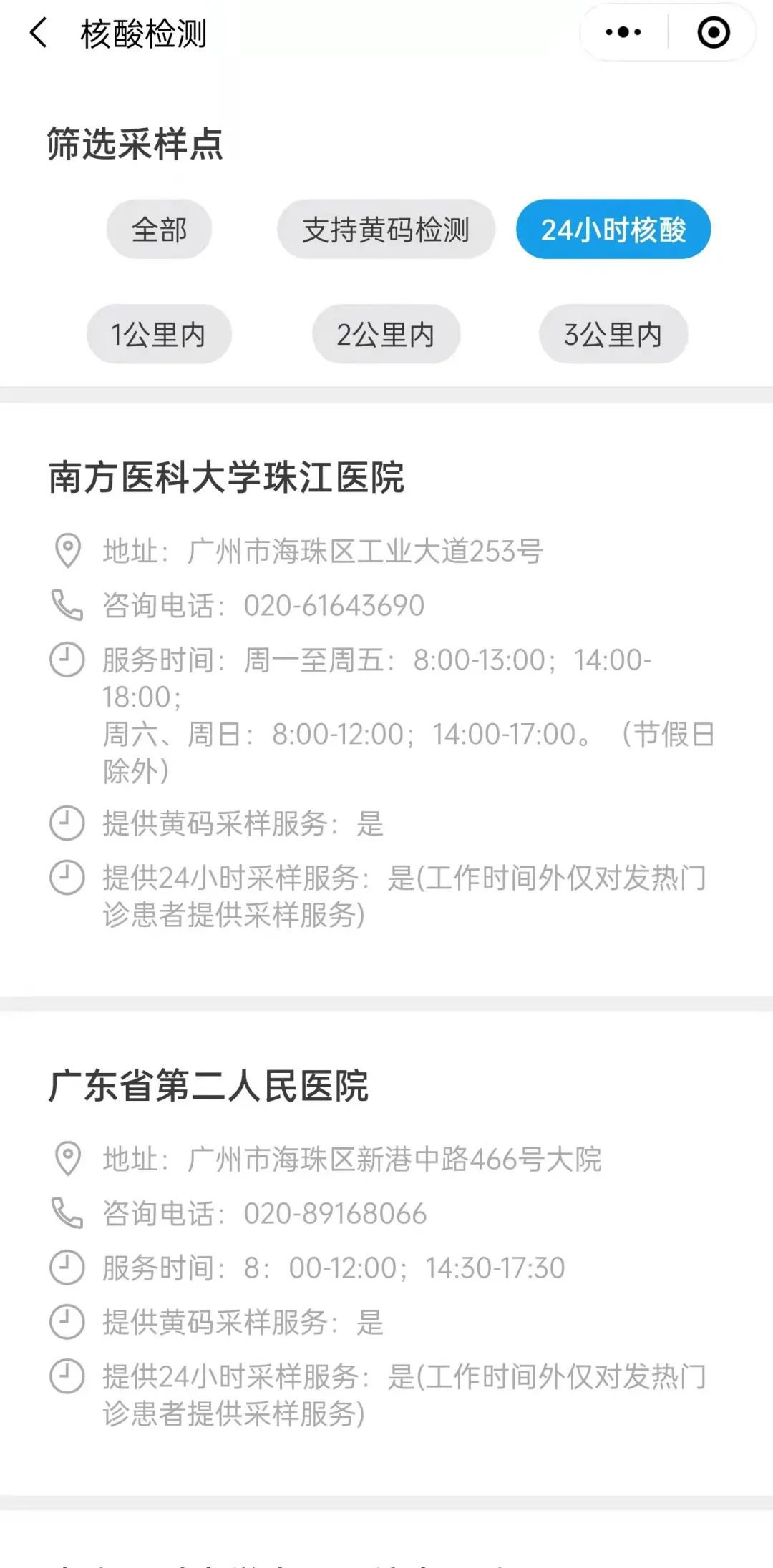
Task: Call 020-61643690 for 珠江医院
Action: click(x=334, y=606)
